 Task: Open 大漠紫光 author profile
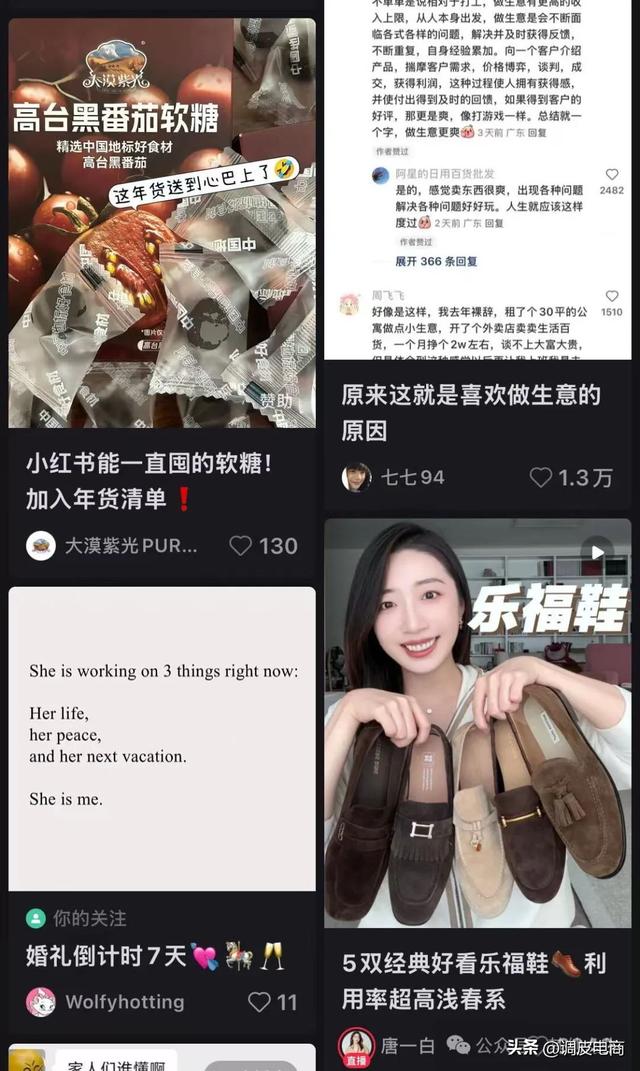(x=41, y=546)
